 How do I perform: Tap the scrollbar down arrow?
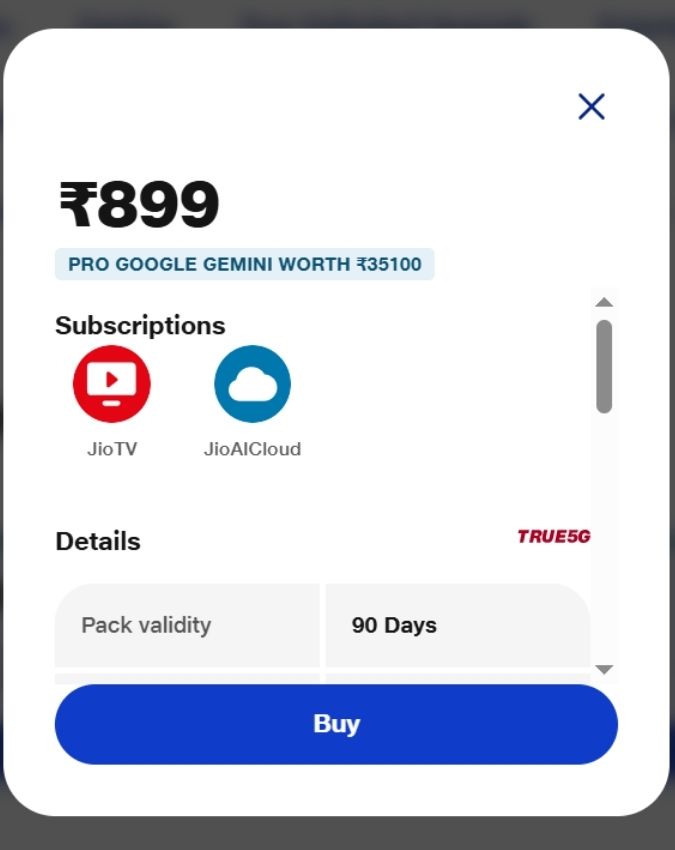click(x=604, y=669)
